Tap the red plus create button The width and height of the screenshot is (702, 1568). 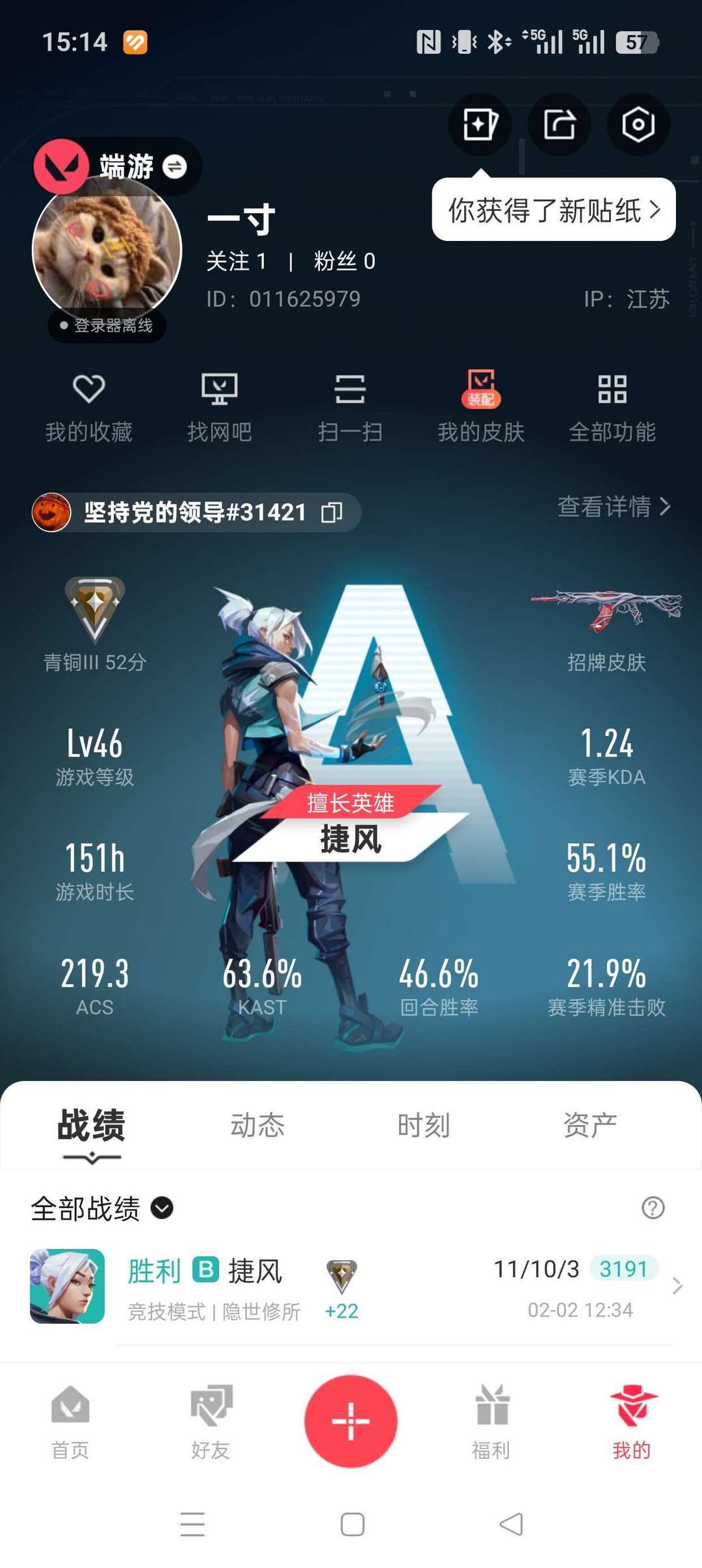[x=351, y=1419]
